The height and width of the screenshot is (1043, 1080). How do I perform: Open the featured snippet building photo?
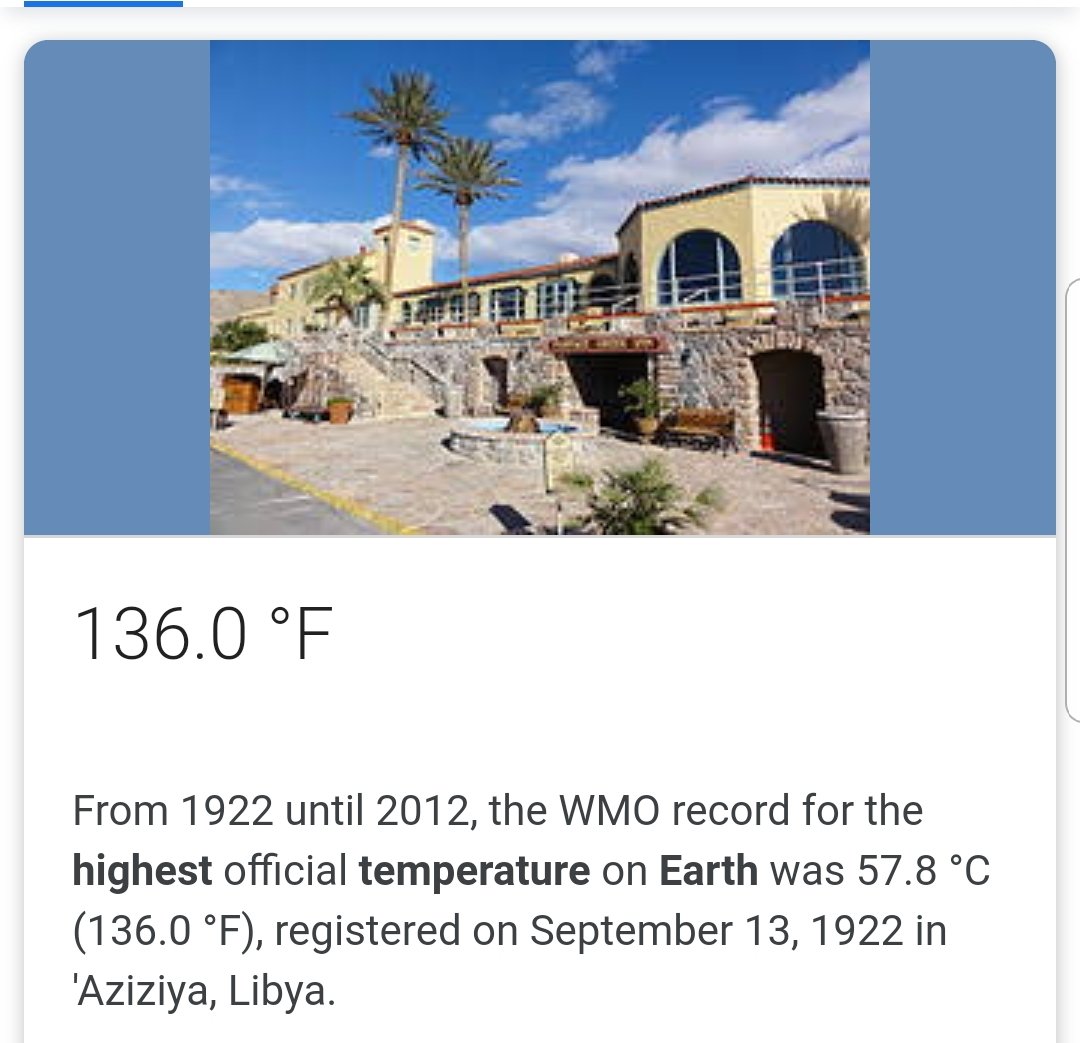click(x=540, y=288)
